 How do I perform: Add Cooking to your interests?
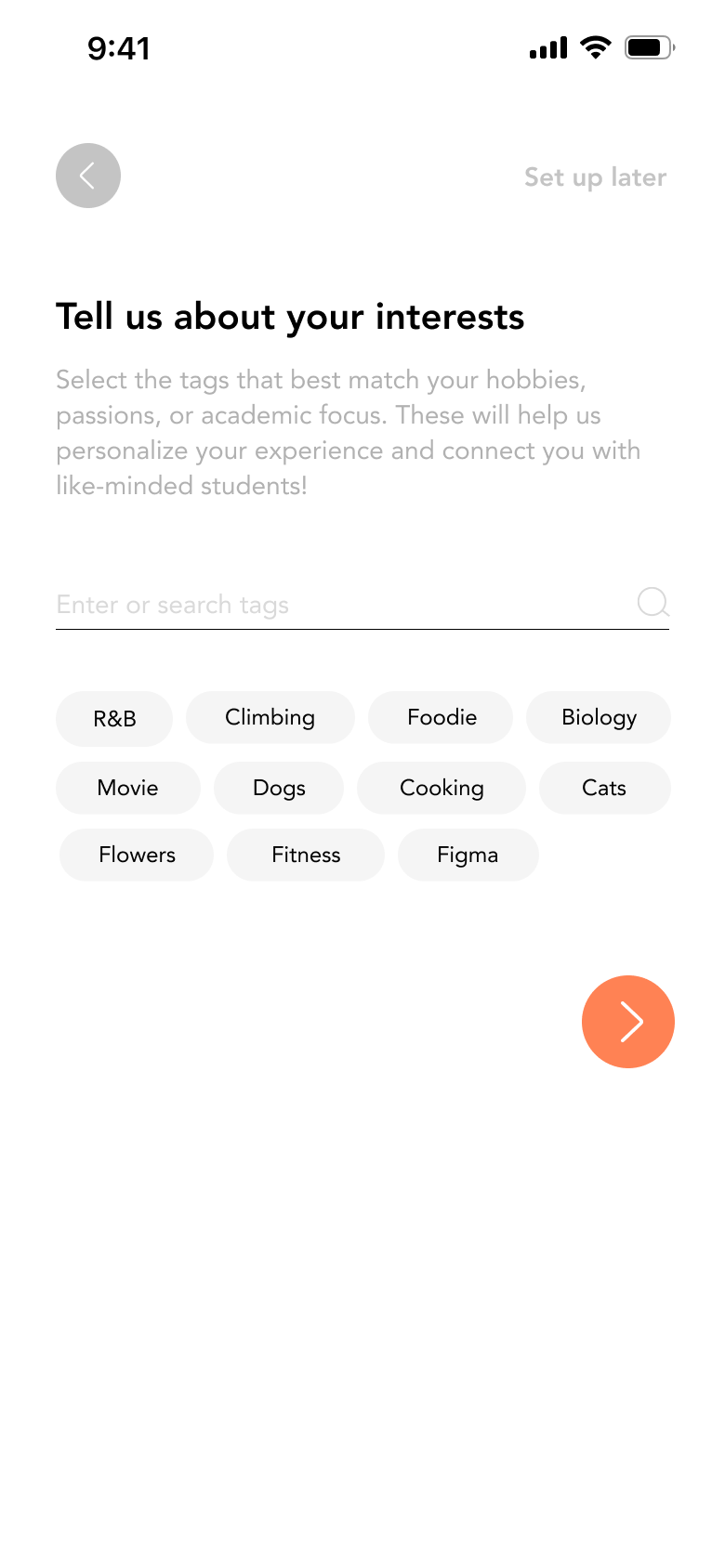(442, 788)
